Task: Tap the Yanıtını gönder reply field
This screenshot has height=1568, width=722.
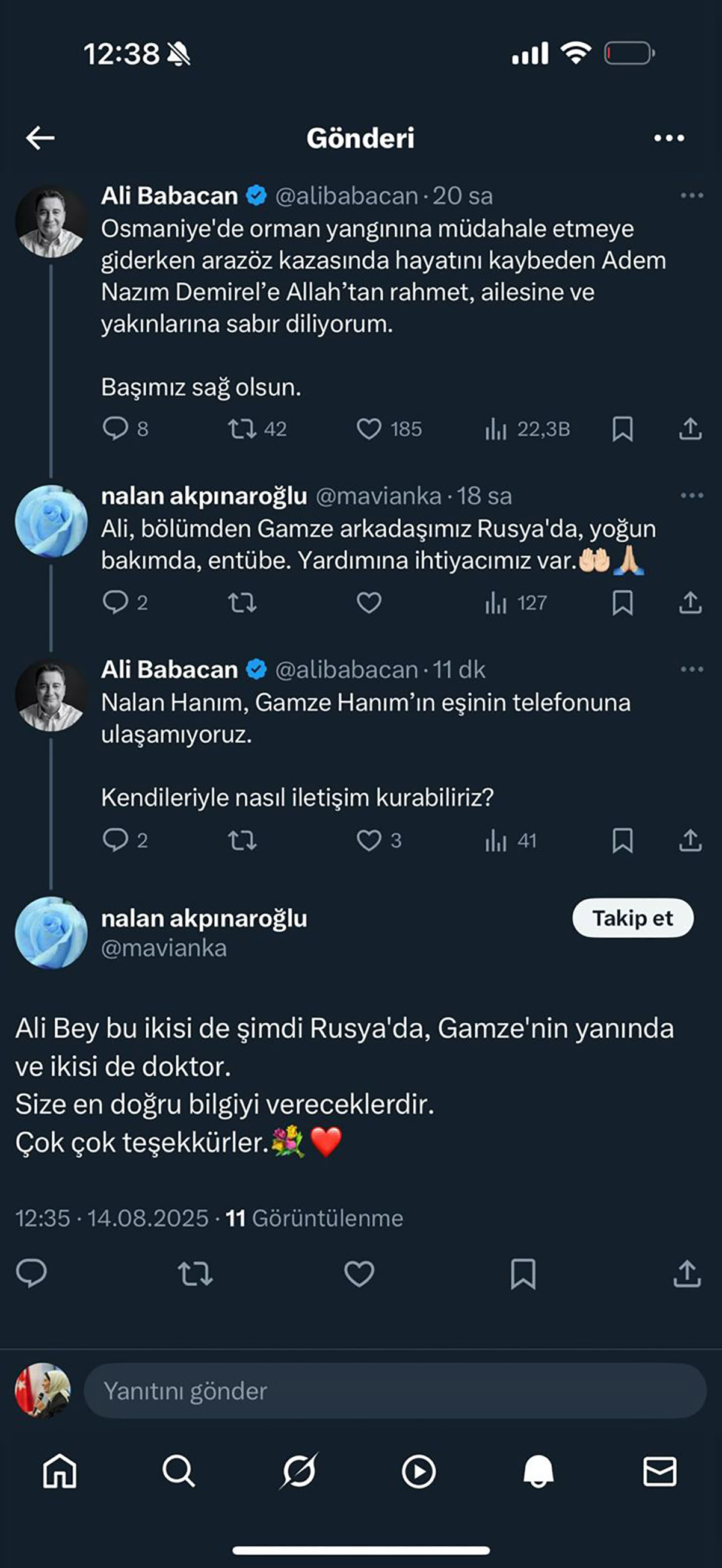Action: (394, 1391)
